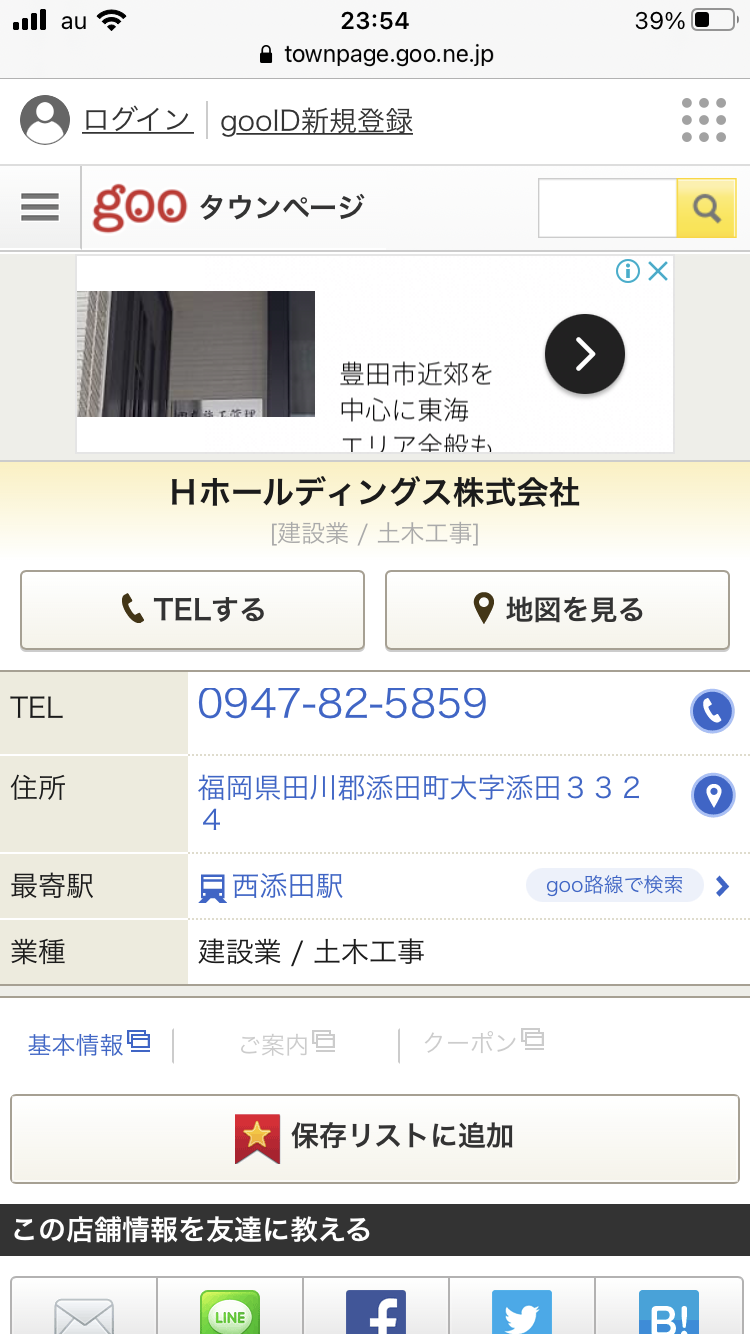Open the hamburger menu

tap(40, 208)
